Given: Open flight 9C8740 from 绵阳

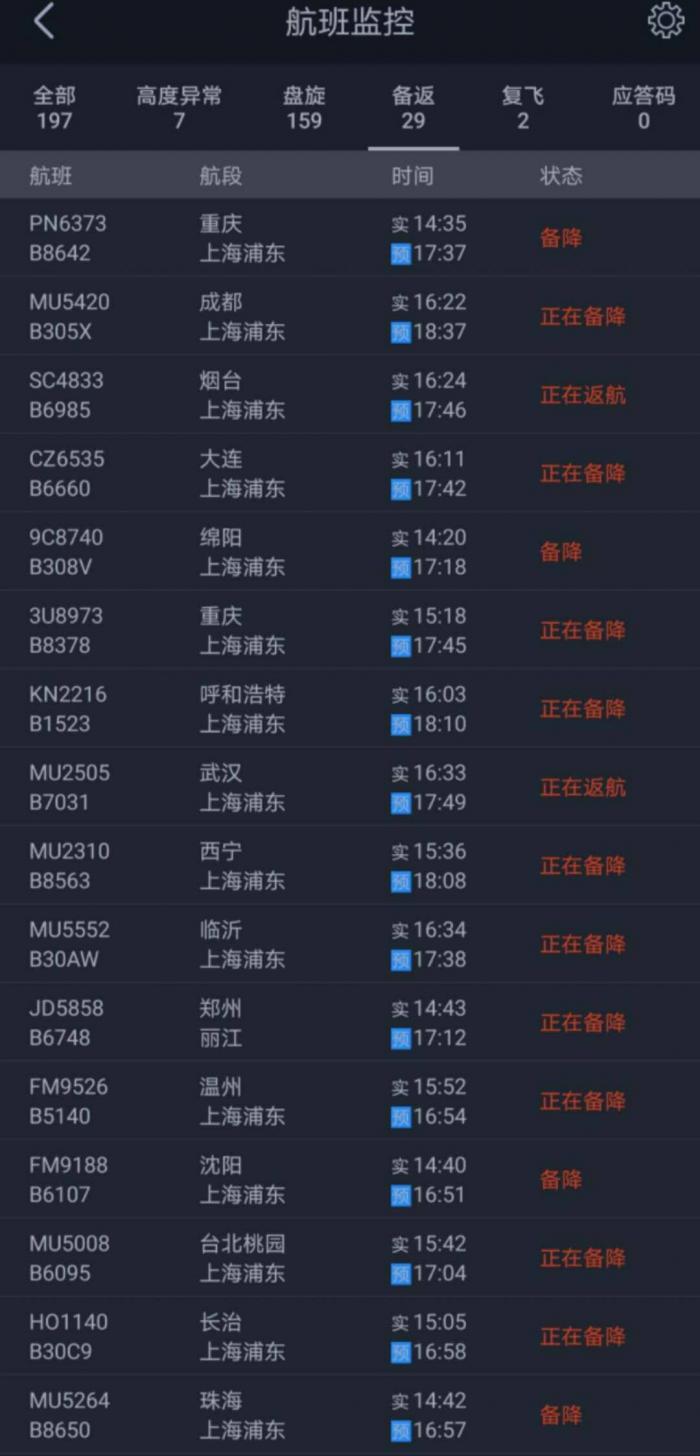Looking at the screenshot, I should click(x=350, y=552).
